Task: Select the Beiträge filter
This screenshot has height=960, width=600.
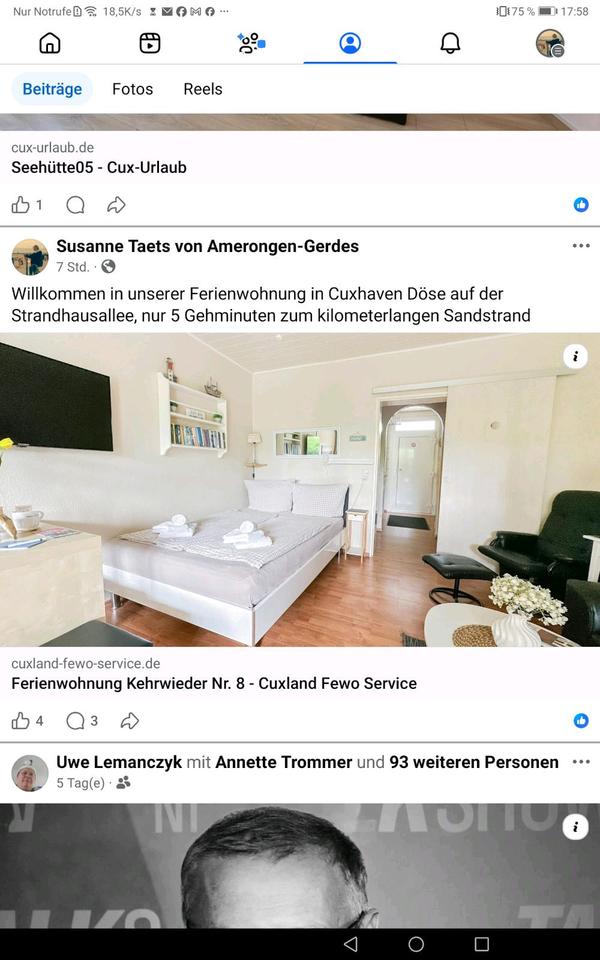Action: point(52,89)
